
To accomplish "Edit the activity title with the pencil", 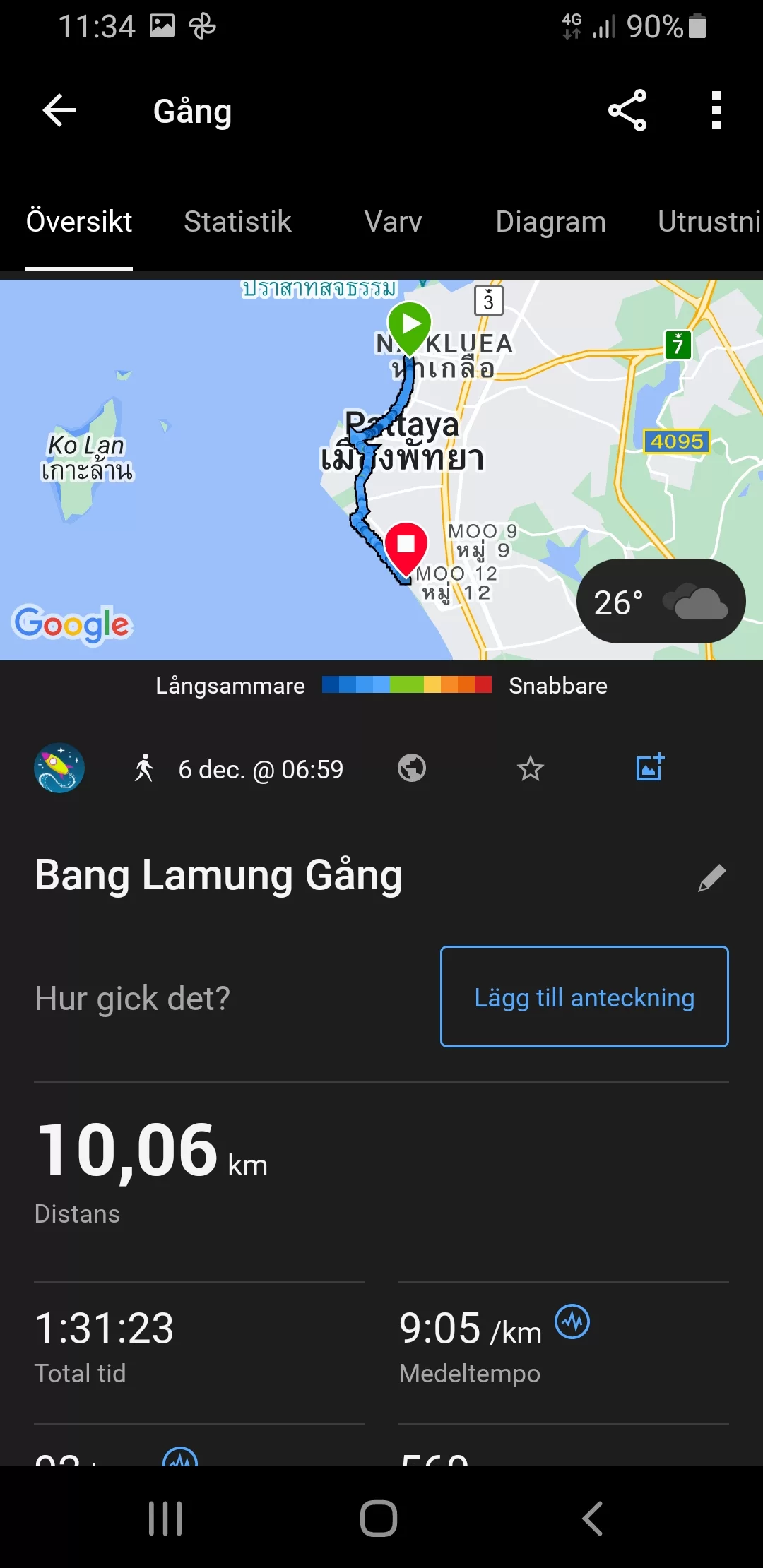I will (x=712, y=877).
